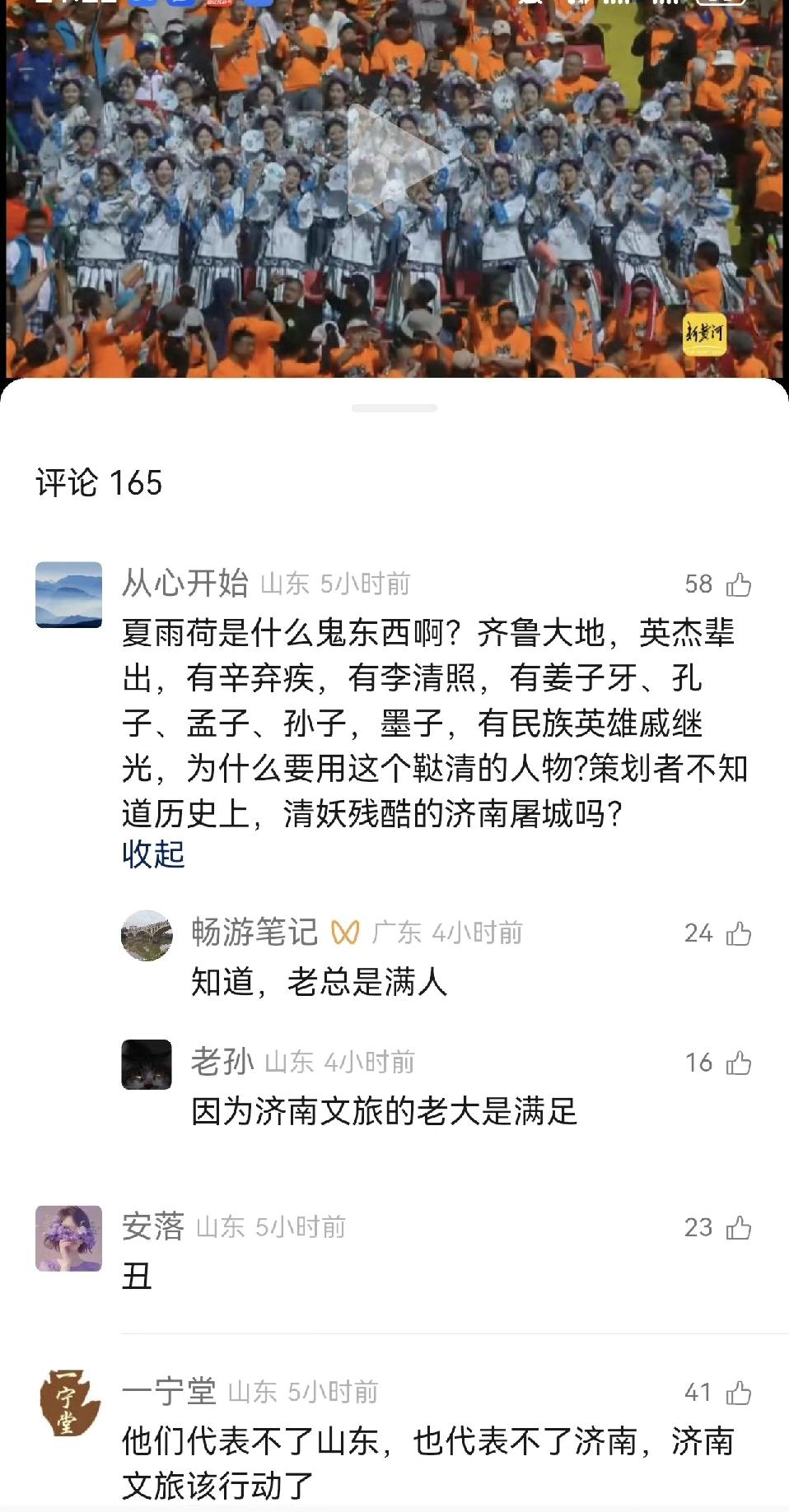Open 从心开始's profile via username
The height and width of the screenshot is (1512, 789).
point(186,583)
